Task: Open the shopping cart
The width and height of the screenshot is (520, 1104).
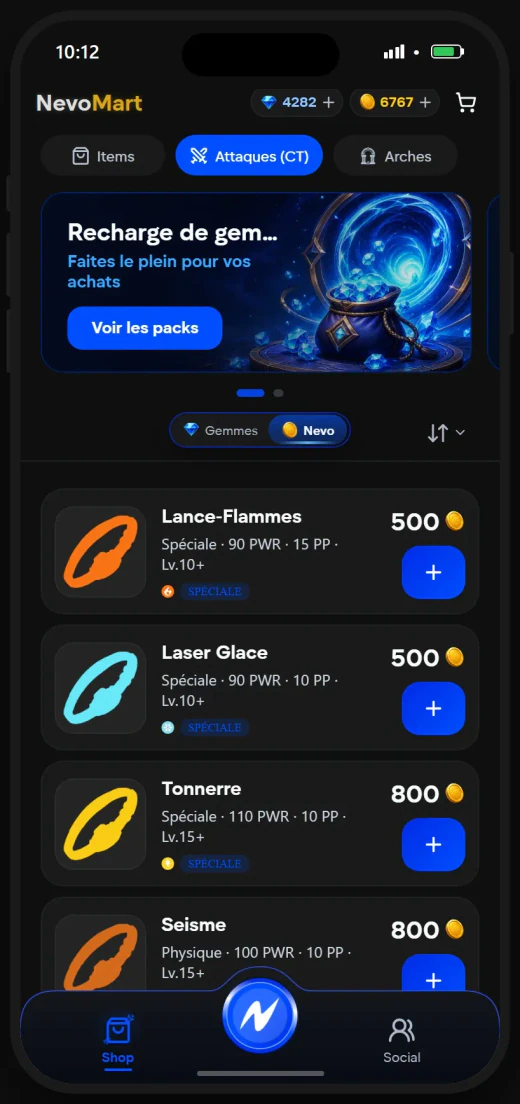Action: 466,103
